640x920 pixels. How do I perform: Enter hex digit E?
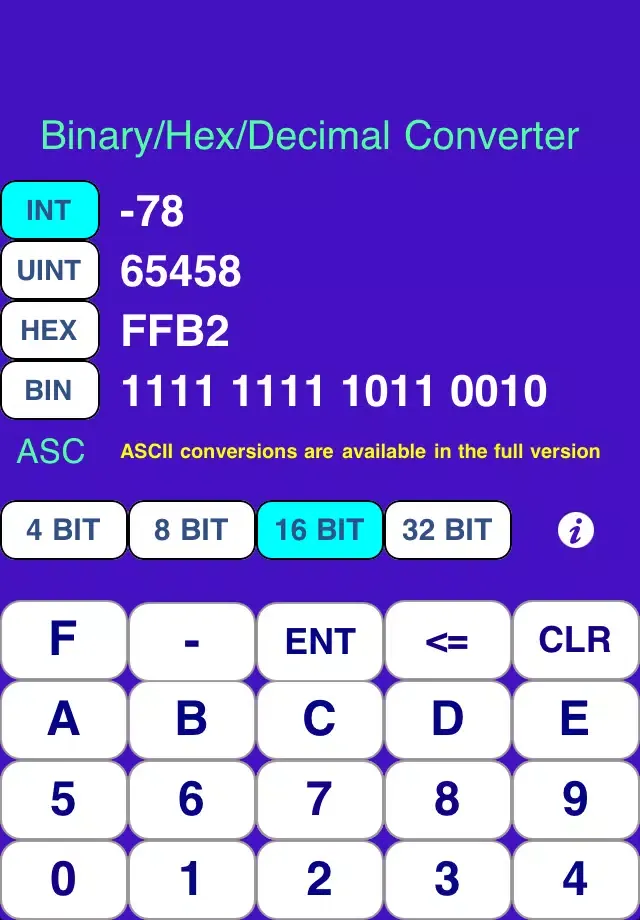[575, 719]
